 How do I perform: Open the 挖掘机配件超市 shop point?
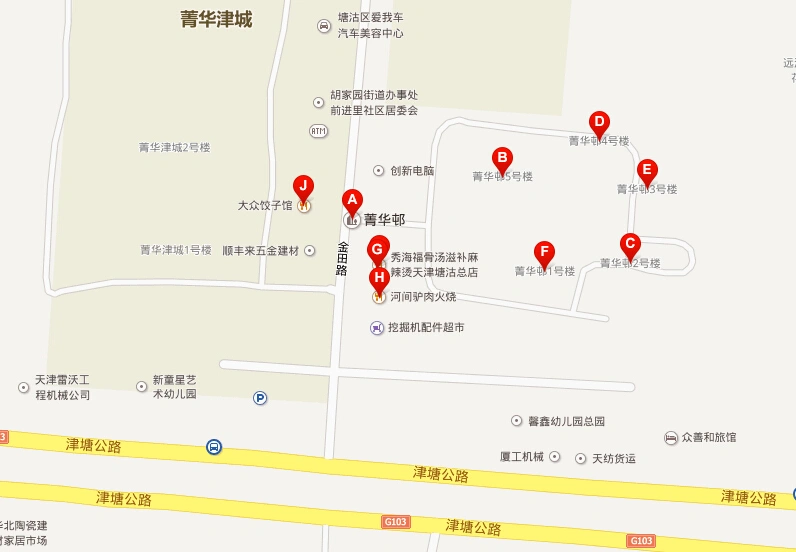(377, 327)
